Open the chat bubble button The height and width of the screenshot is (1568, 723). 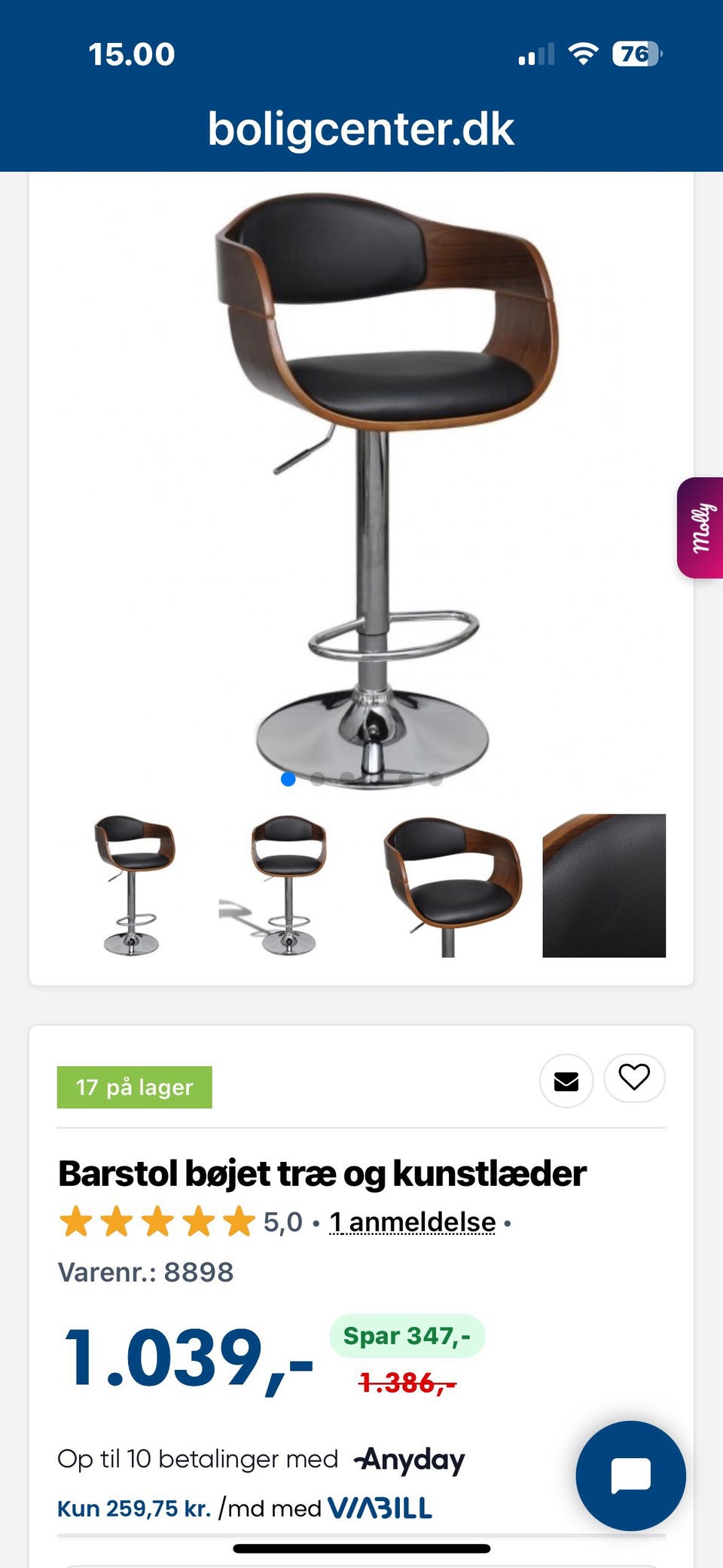[630, 1475]
